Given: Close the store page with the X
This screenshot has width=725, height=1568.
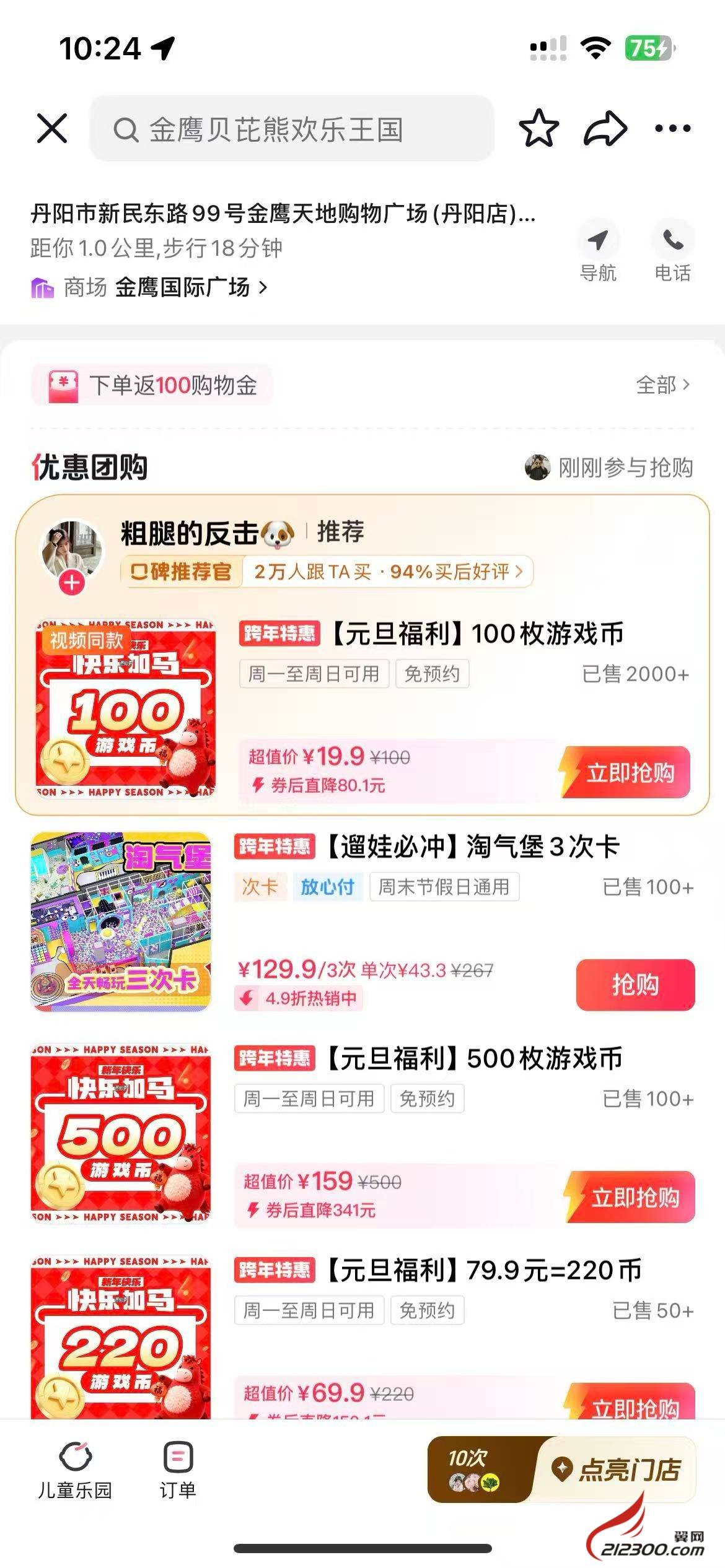Looking at the screenshot, I should point(52,129).
